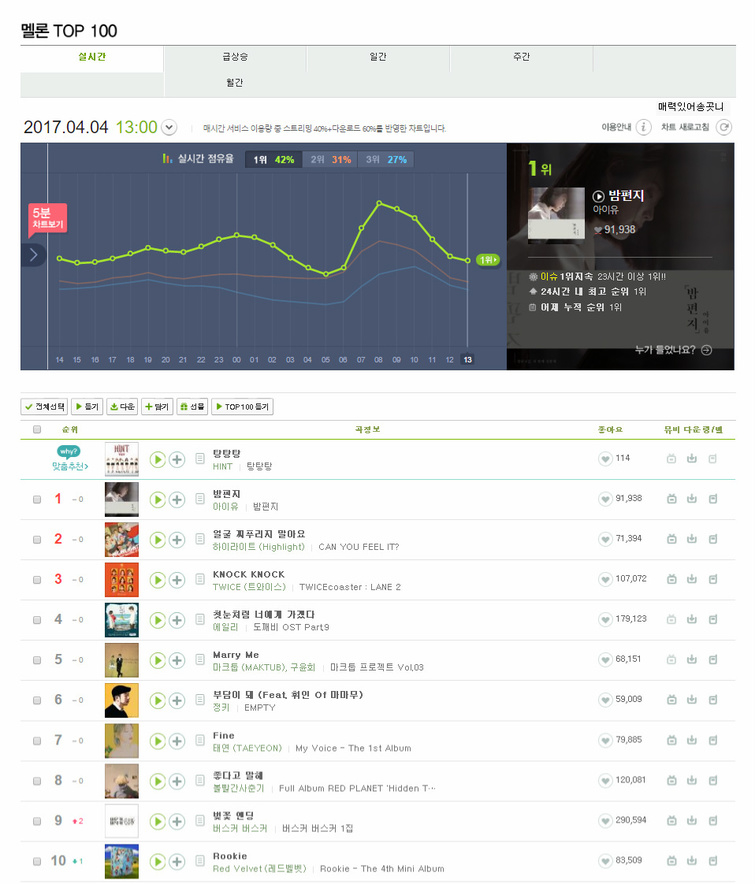Image resolution: width=755 pixels, height=884 pixels.
Task: Tap the TOP100 듣기 button
Action: click(241, 407)
